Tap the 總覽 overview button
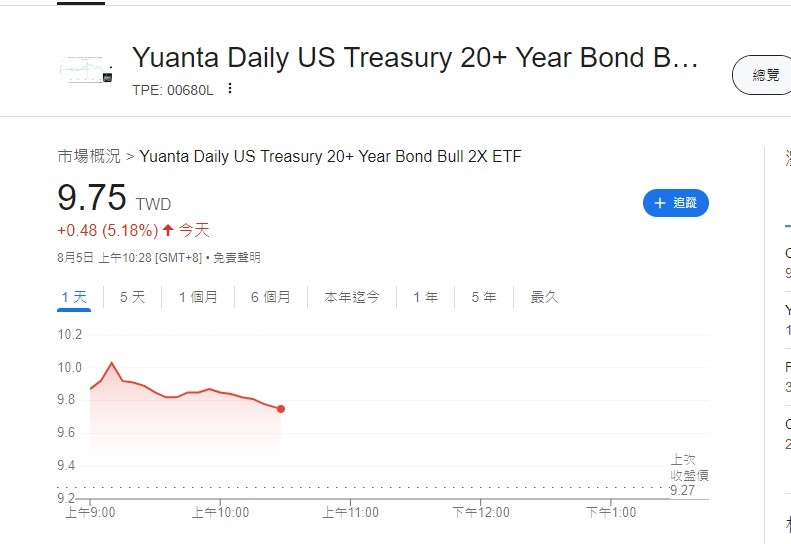Screen dimensions: 791x544 click(x=764, y=75)
